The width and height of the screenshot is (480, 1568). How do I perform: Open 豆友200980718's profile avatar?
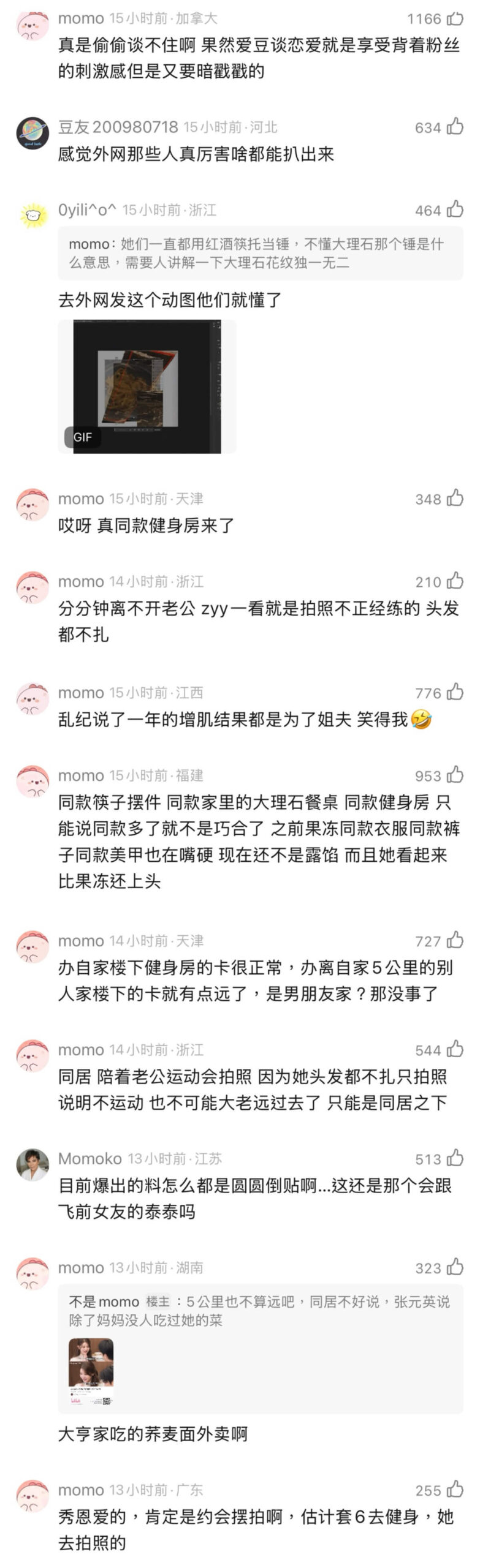coord(32,133)
